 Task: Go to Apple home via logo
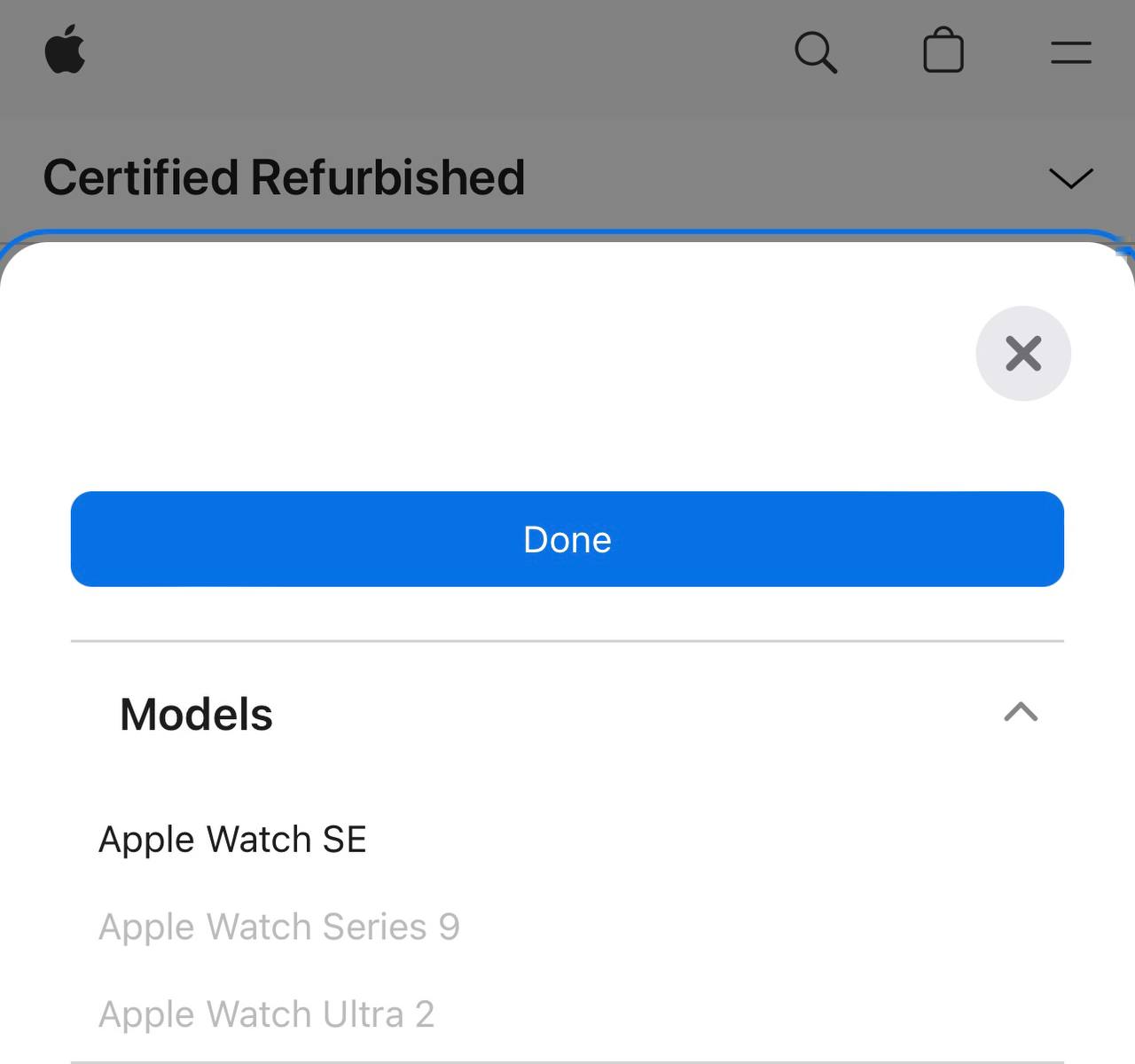[65, 51]
